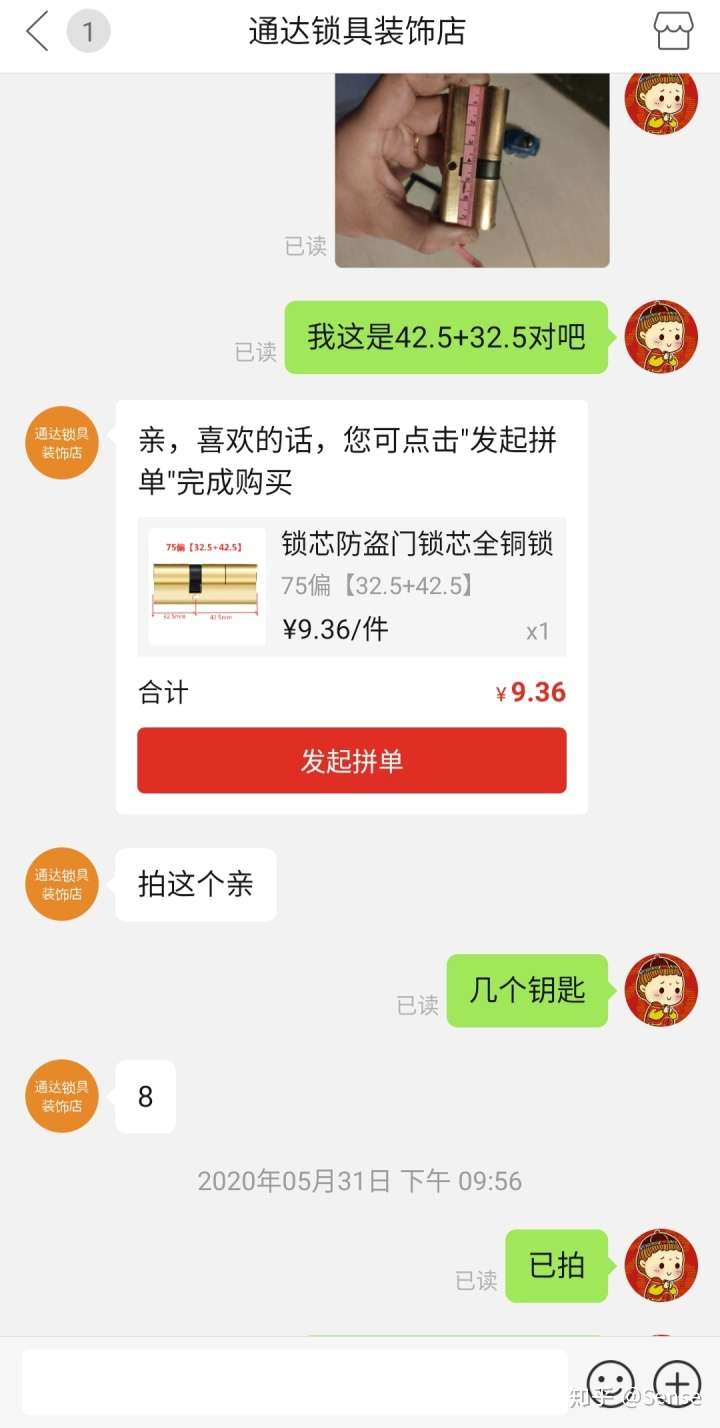
Task: Open the emoji picker
Action: 610,1384
